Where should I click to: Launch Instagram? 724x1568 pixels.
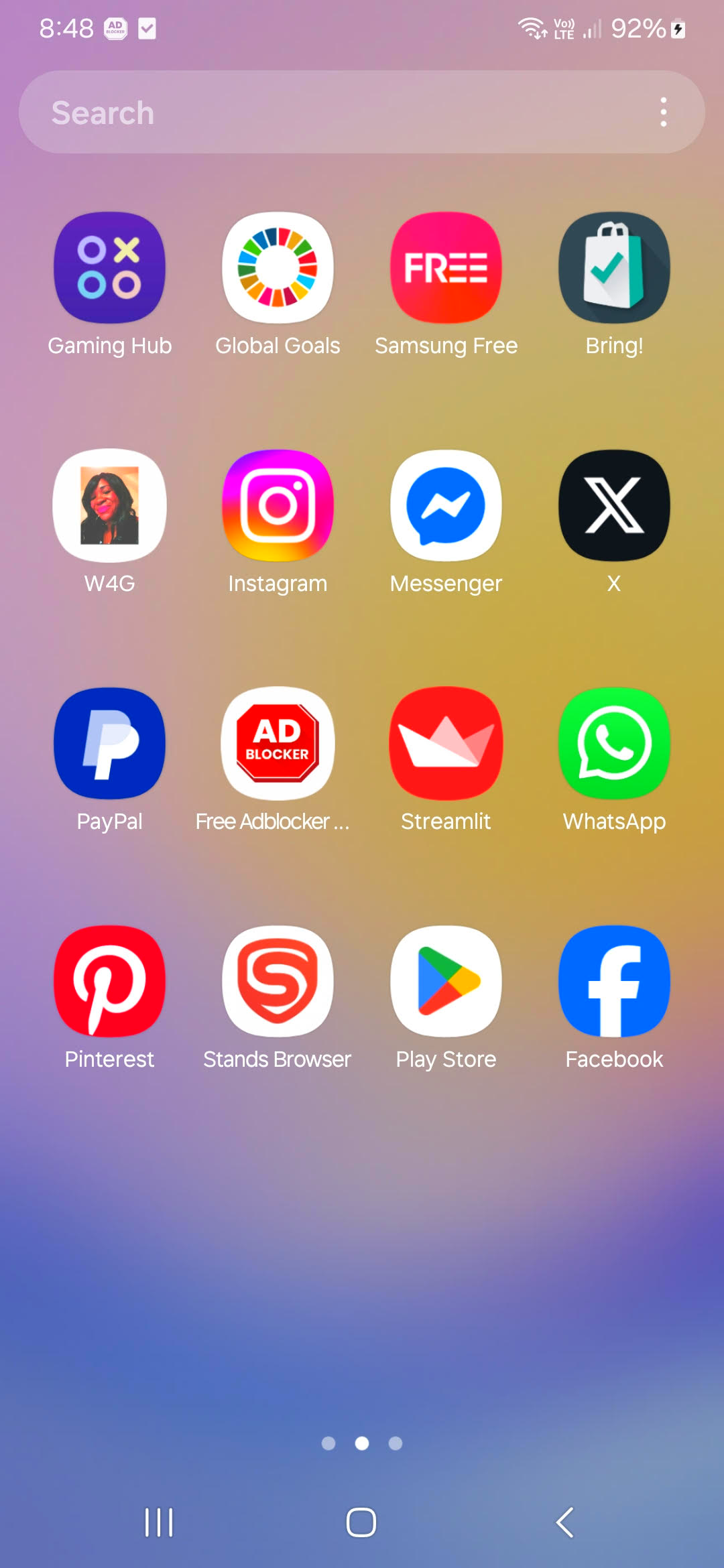tap(278, 505)
